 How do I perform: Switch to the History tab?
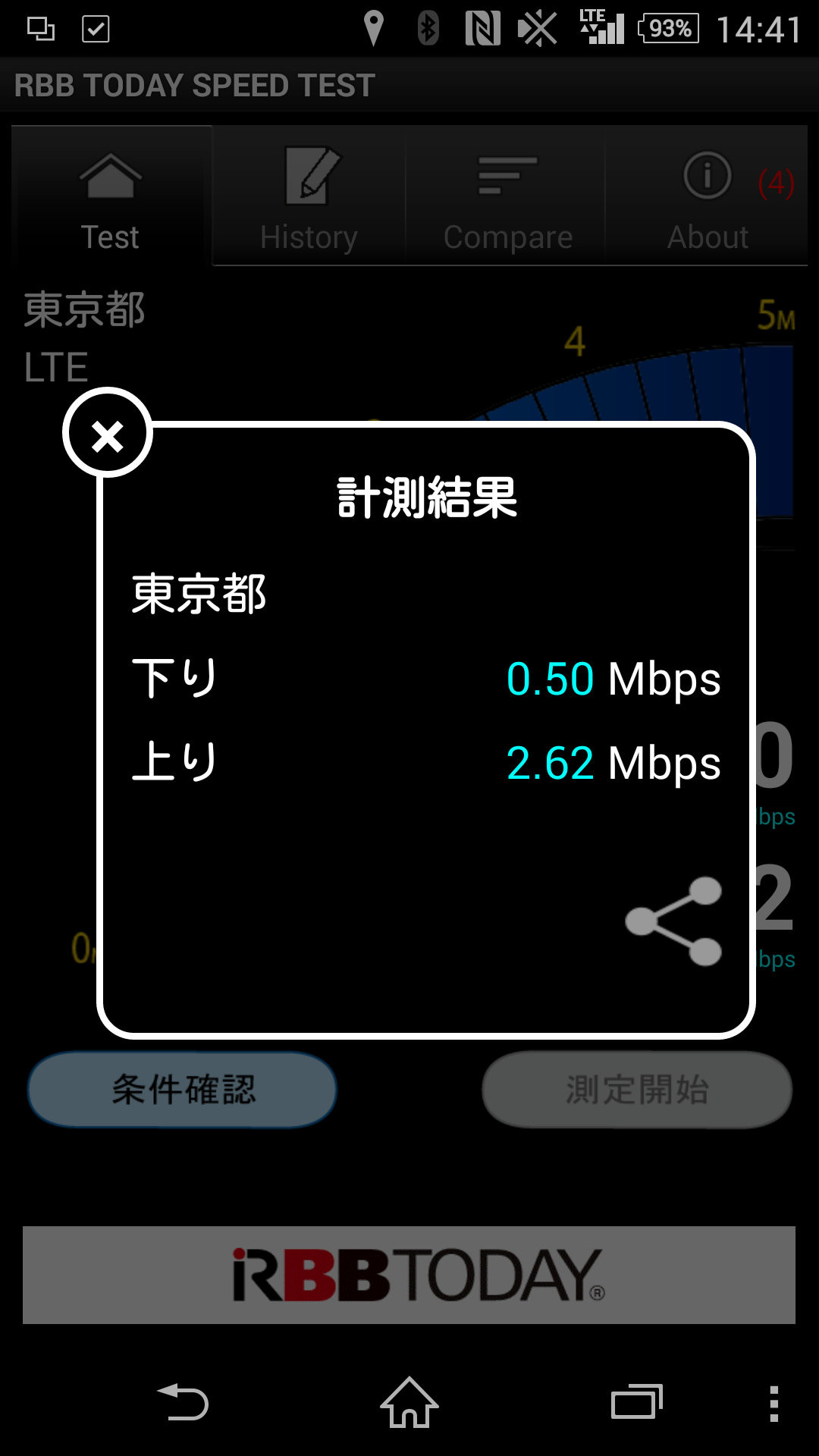[x=309, y=196]
